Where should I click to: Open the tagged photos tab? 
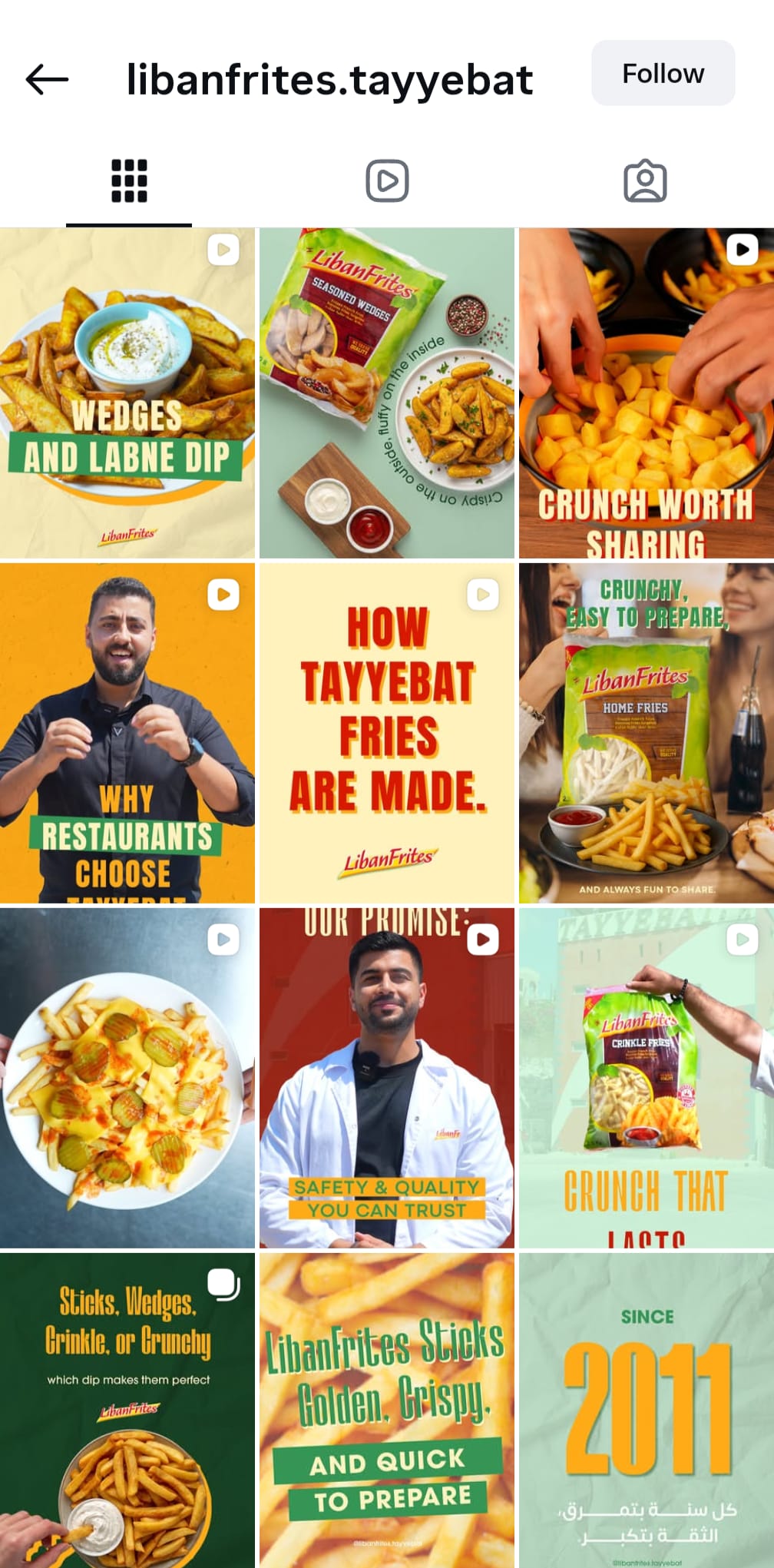[x=645, y=181]
